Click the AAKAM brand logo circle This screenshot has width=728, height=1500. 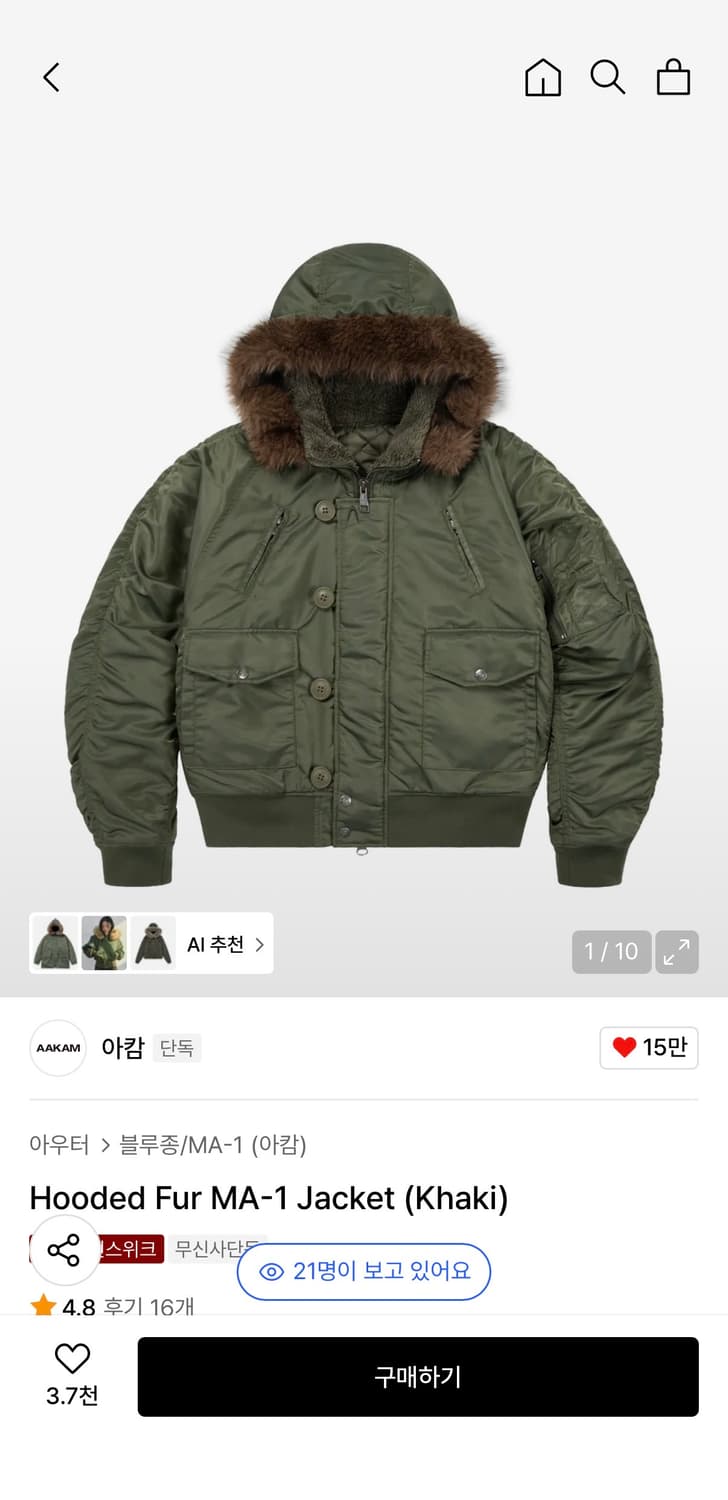click(57, 1047)
